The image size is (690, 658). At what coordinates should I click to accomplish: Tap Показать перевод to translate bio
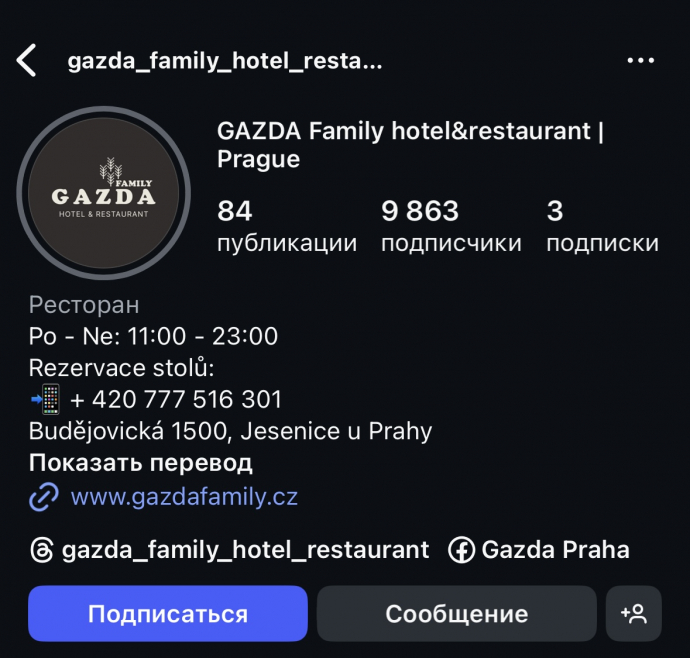click(141, 463)
